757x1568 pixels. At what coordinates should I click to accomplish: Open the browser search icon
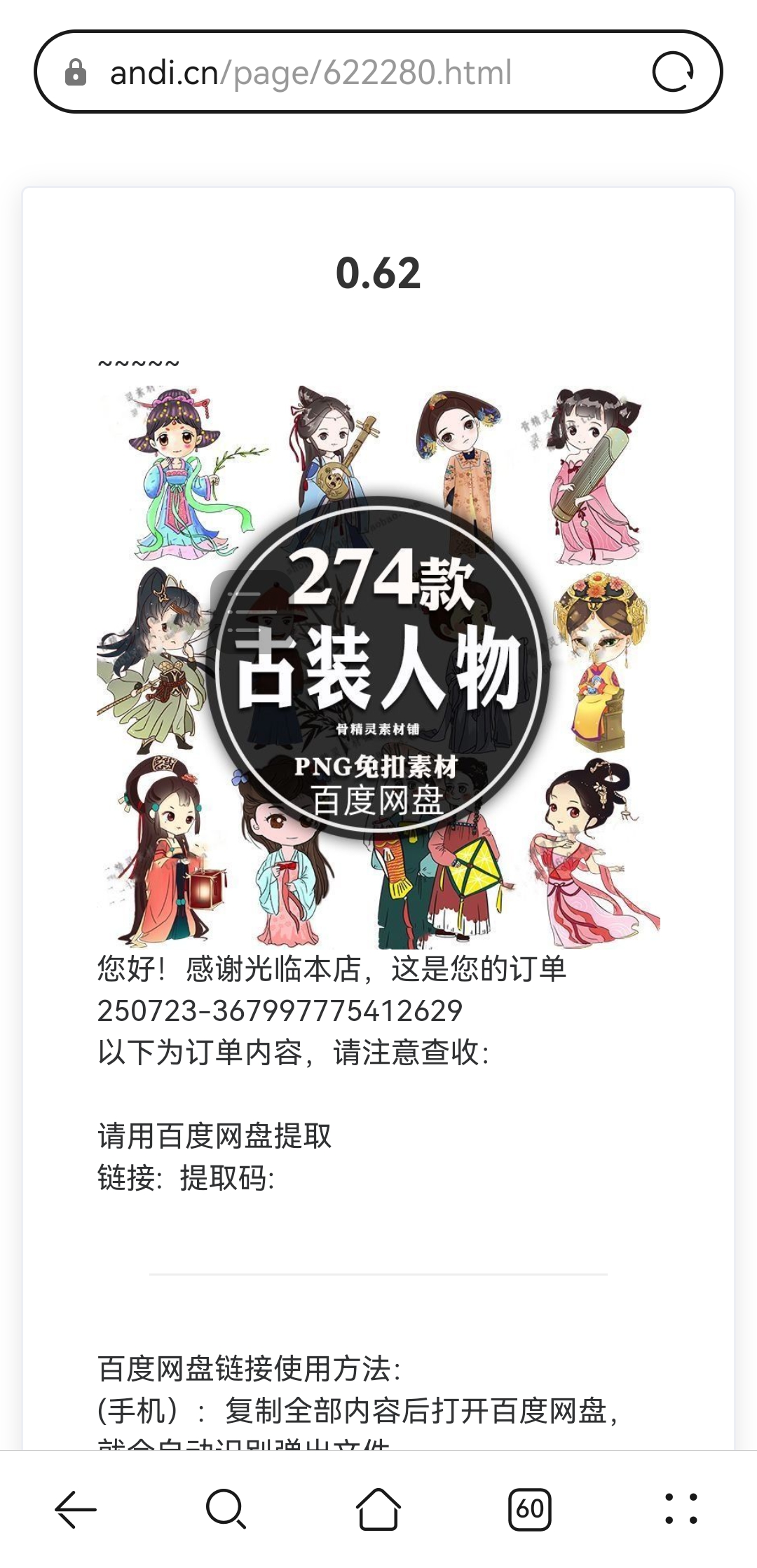coord(226,1508)
